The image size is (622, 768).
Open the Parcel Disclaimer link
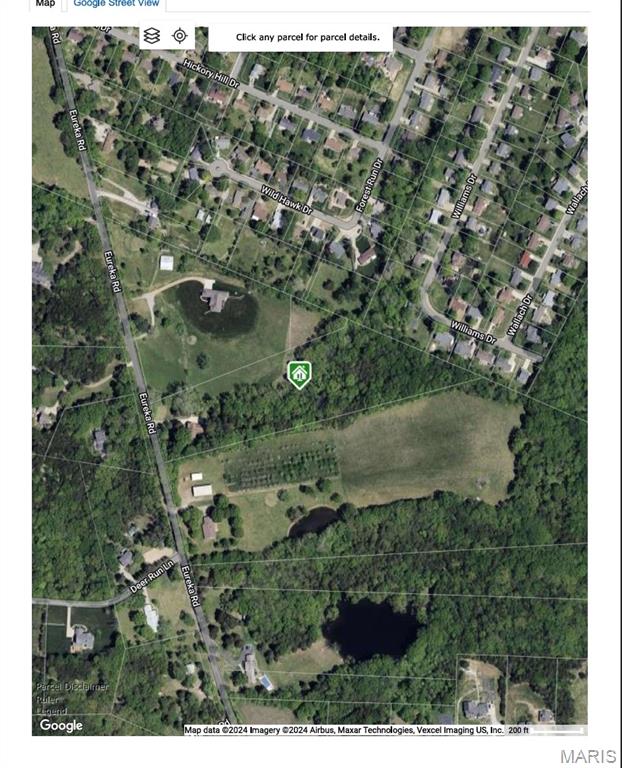[72, 687]
